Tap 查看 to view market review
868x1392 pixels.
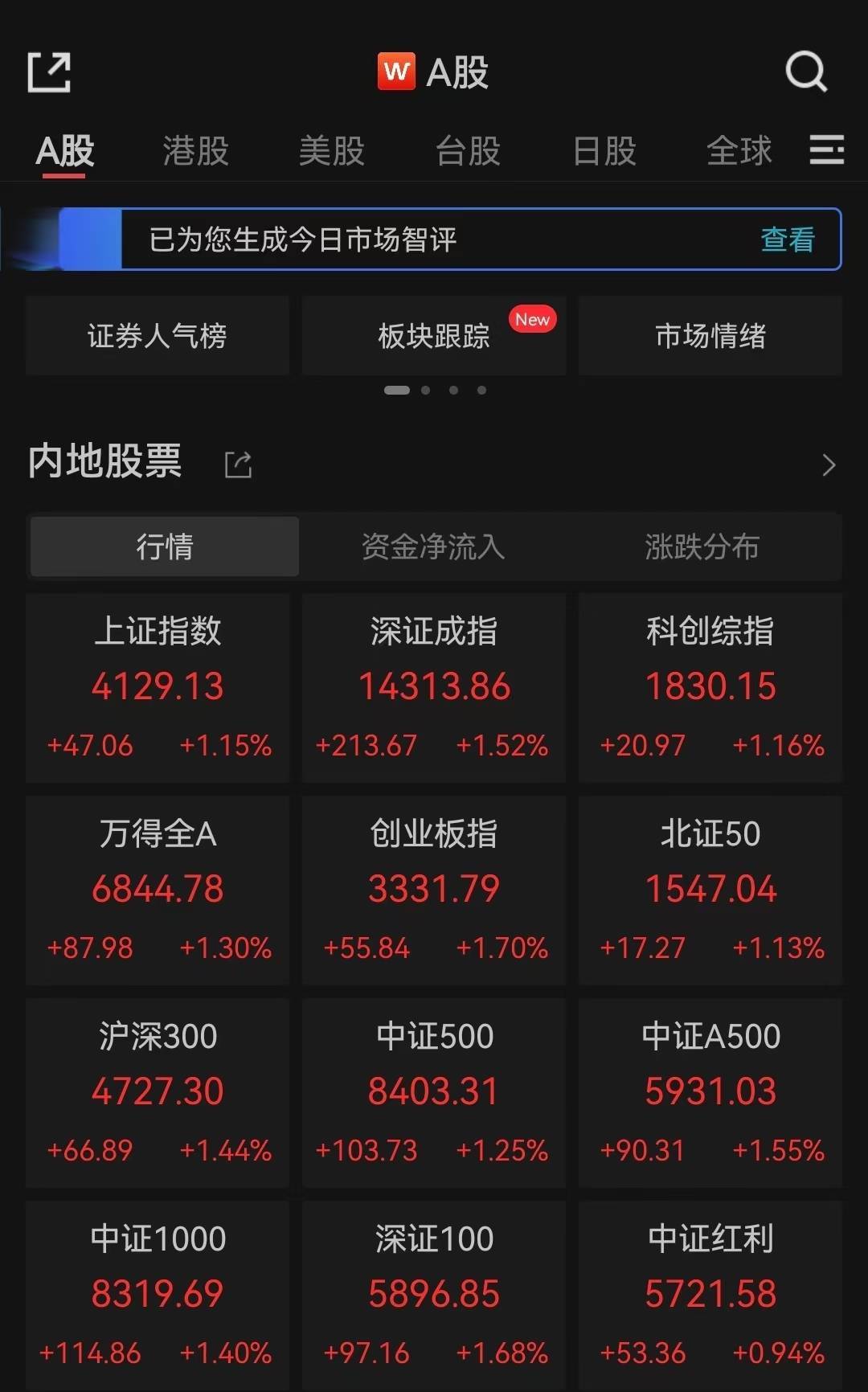coord(788,240)
